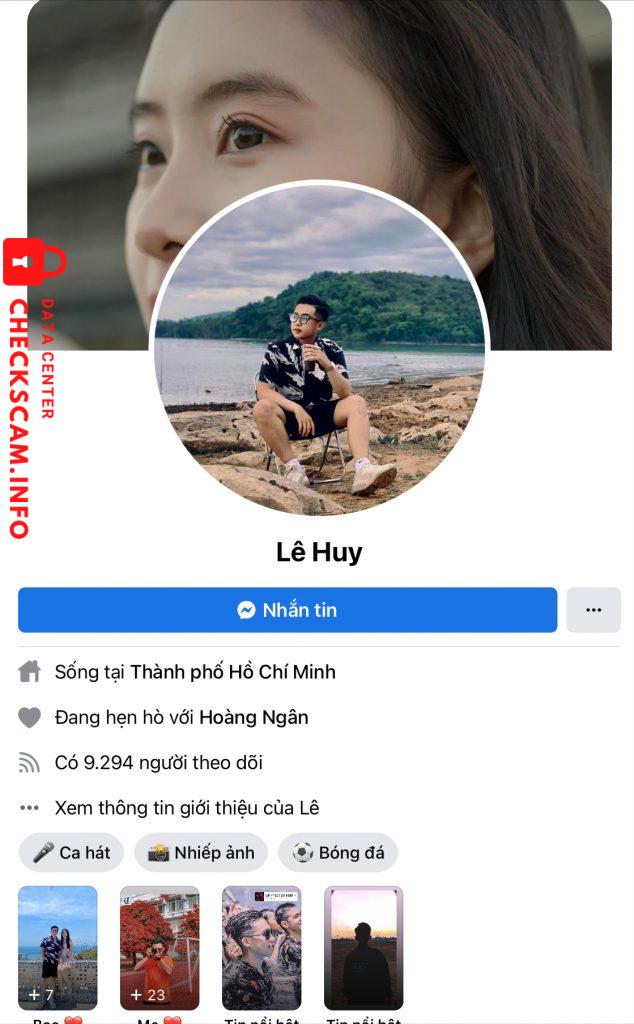Viewport: 634px width, 1024px height.
Task: Tap the Nhắn tin message button
Action: [287, 610]
